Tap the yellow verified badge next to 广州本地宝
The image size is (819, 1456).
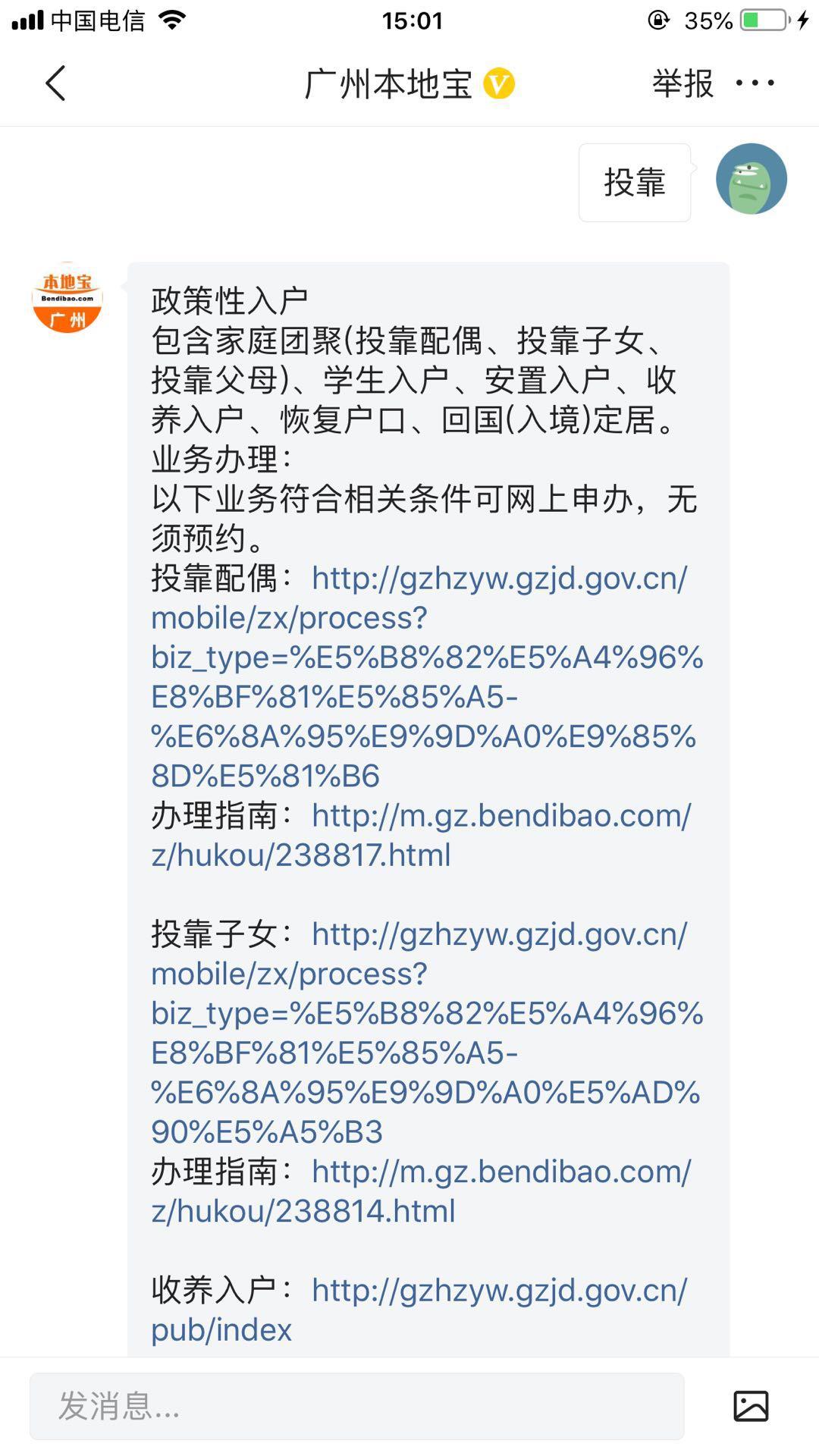(500, 83)
